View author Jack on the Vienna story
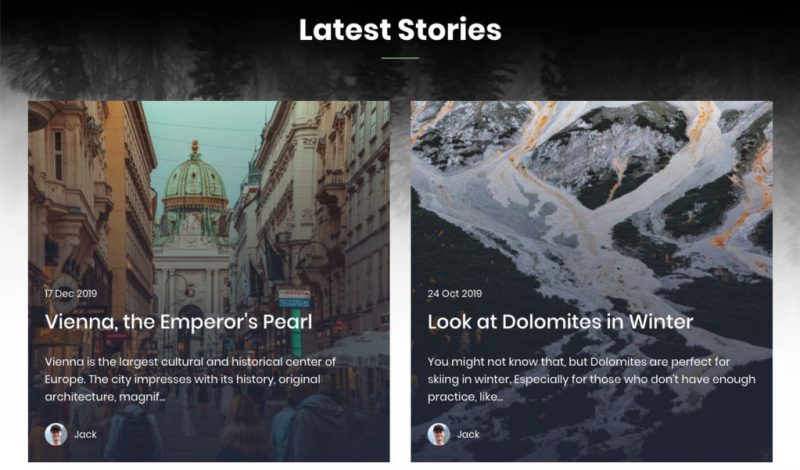 point(85,434)
